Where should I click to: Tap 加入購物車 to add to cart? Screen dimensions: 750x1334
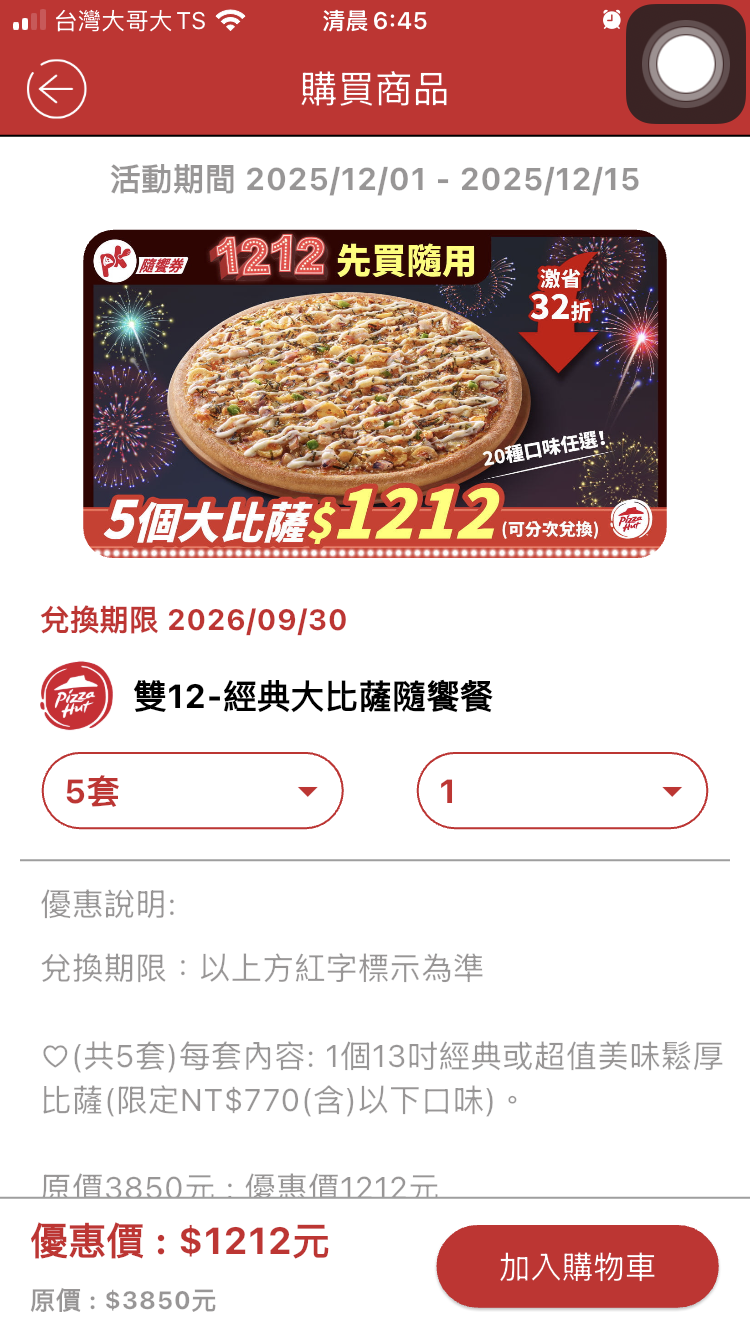click(x=577, y=1266)
